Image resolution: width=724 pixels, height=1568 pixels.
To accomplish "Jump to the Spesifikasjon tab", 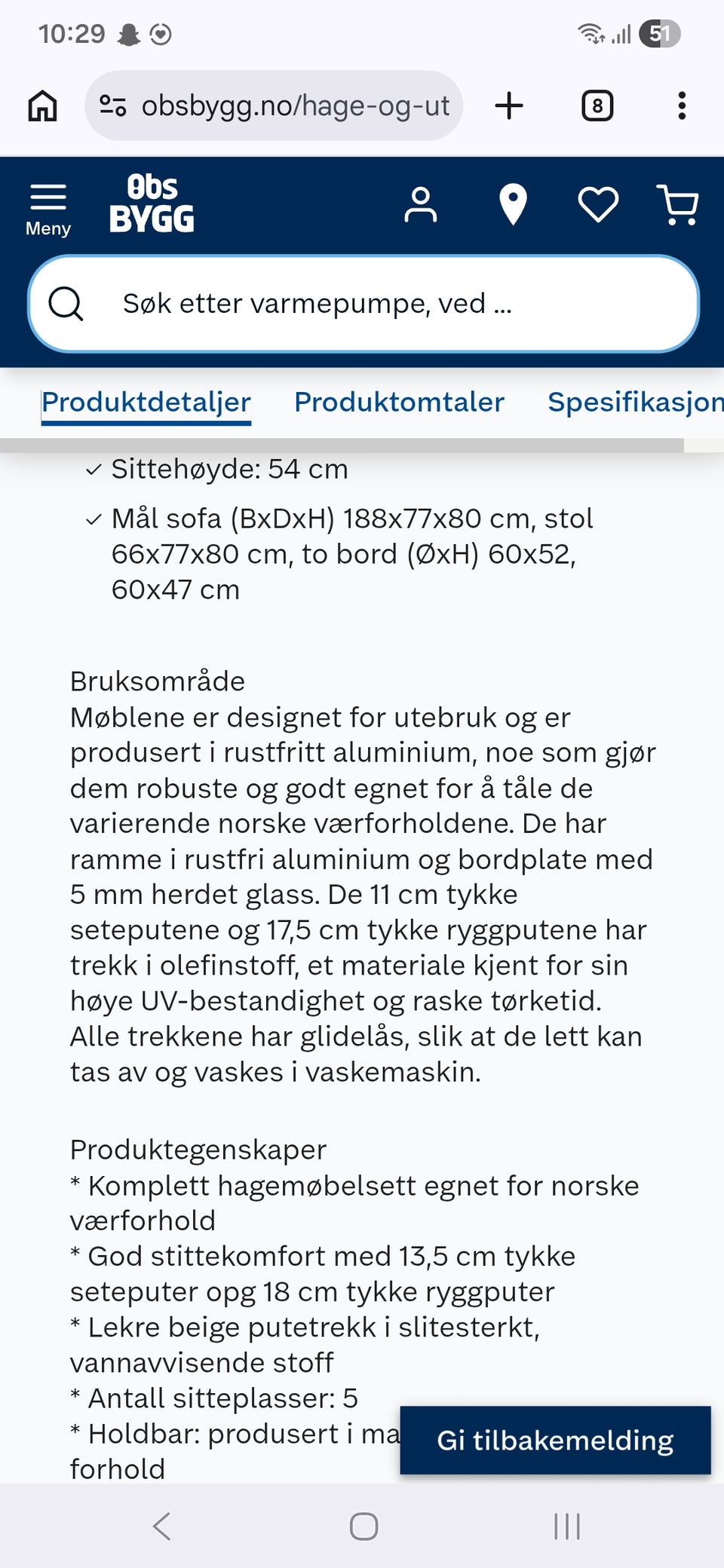I will point(636,402).
